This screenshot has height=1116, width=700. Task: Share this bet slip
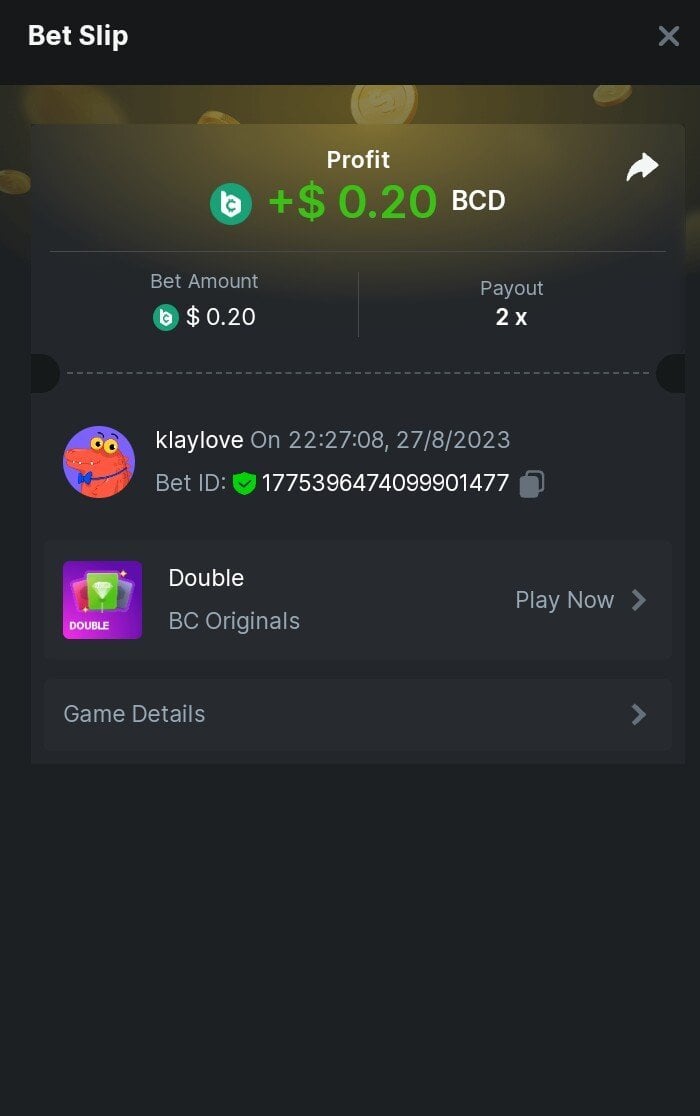point(642,167)
